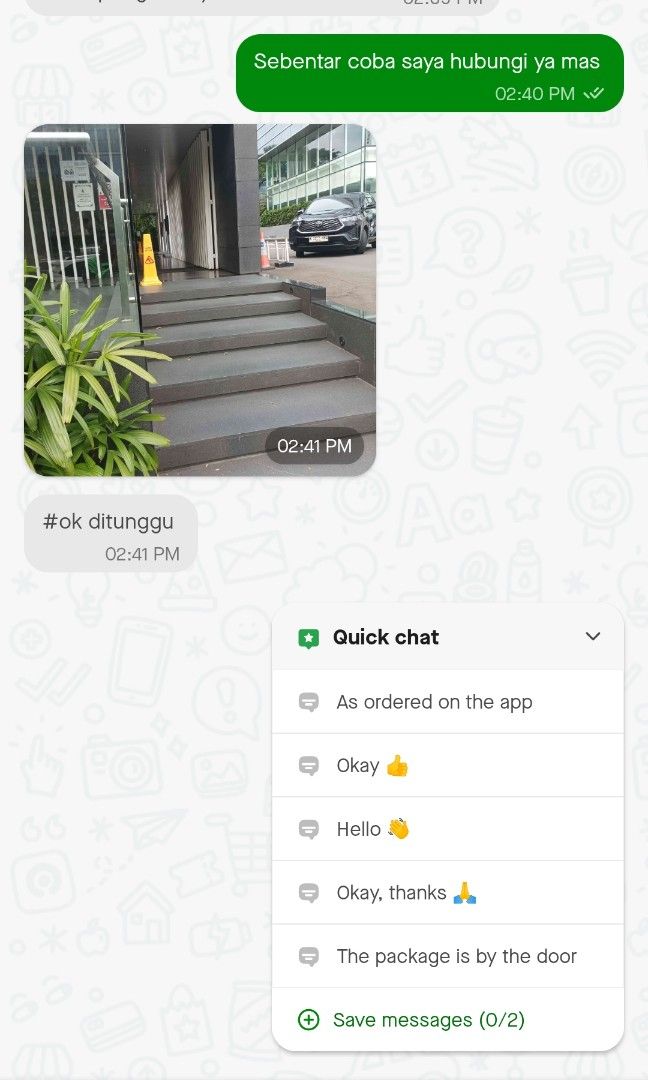Choose the "Okay, thanks" quick reply
This screenshot has width=648, height=1080.
coord(448,893)
